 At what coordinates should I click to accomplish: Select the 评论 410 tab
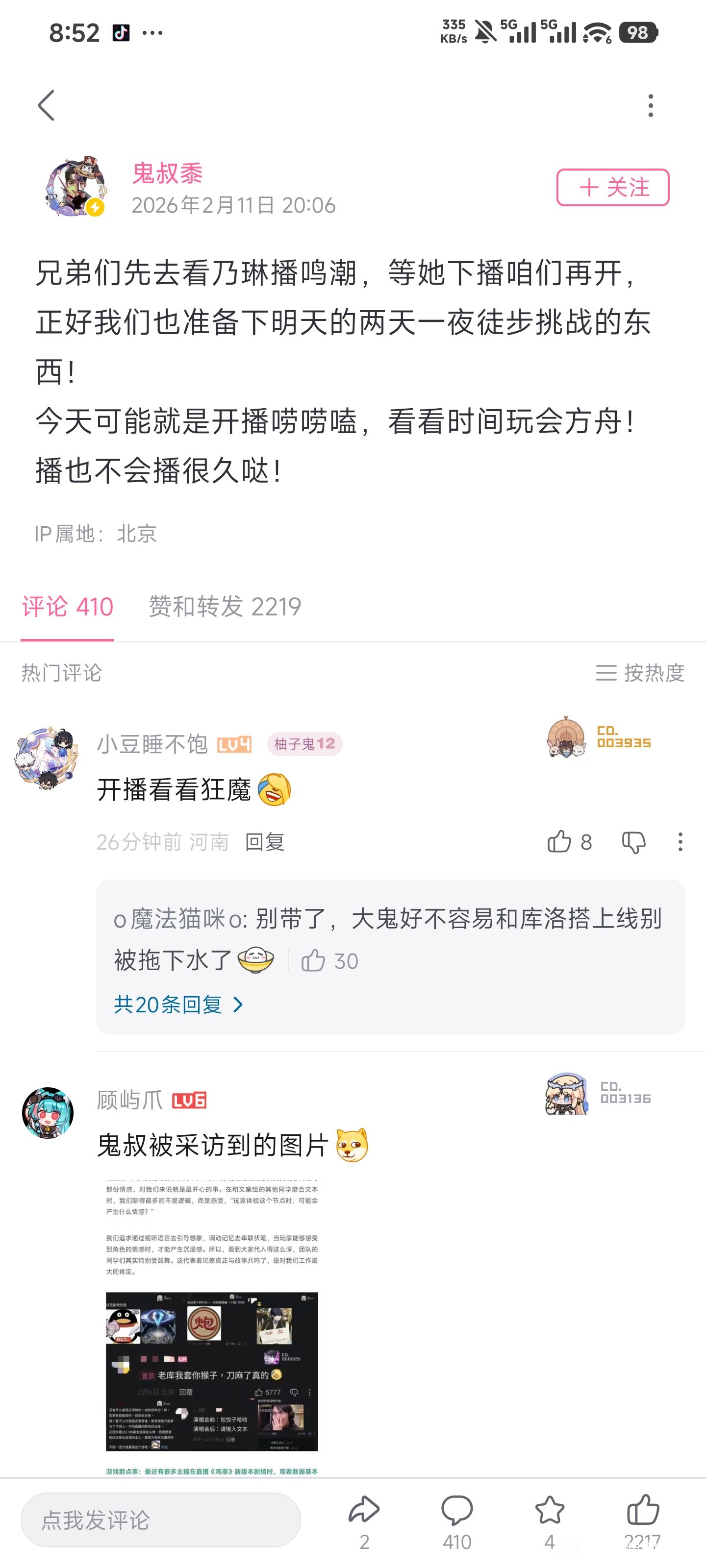tap(68, 607)
